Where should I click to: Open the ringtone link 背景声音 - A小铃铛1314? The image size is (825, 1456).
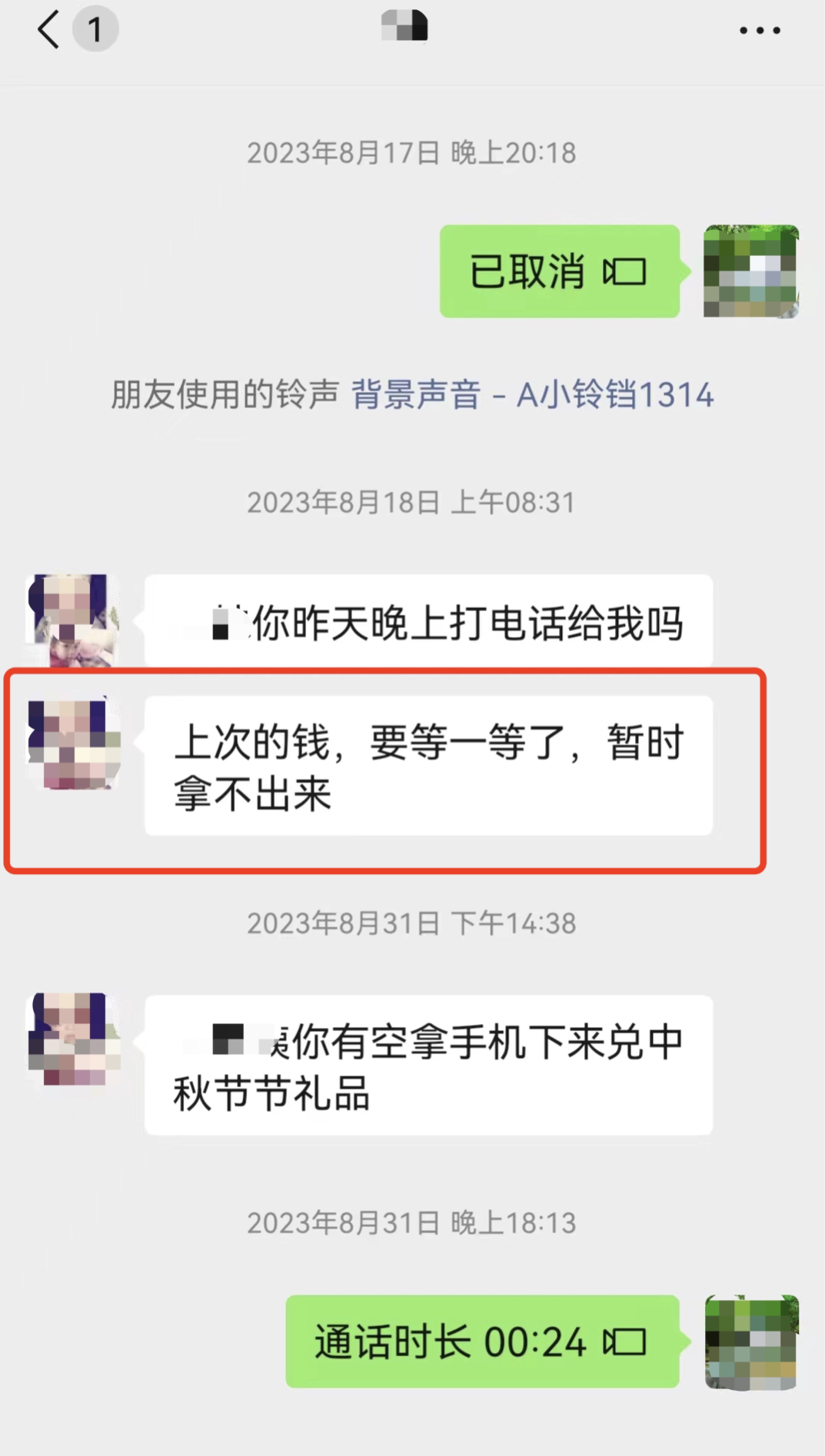532,395
